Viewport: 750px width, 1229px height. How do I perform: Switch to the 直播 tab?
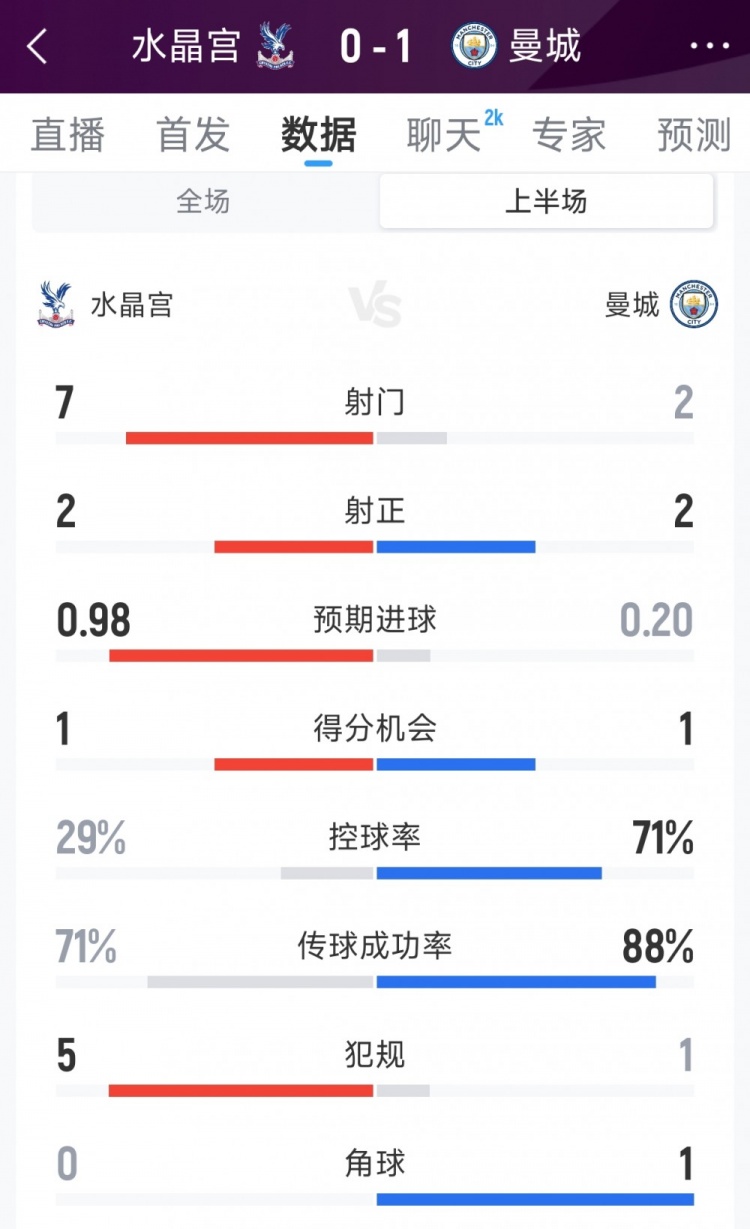pyautogui.click(x=67, y=135)
